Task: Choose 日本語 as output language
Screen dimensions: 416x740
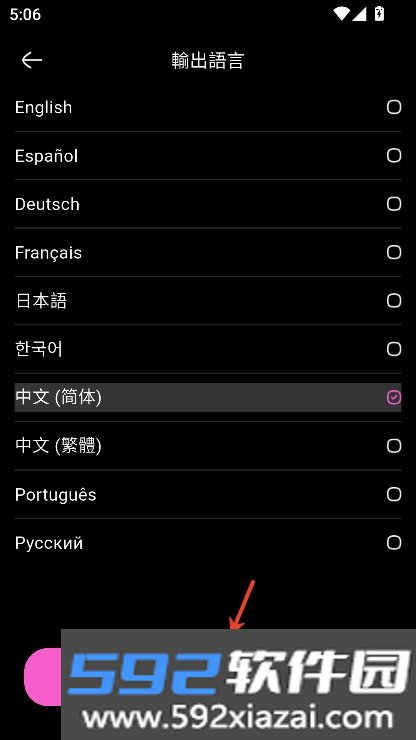Action: (208, 301)
